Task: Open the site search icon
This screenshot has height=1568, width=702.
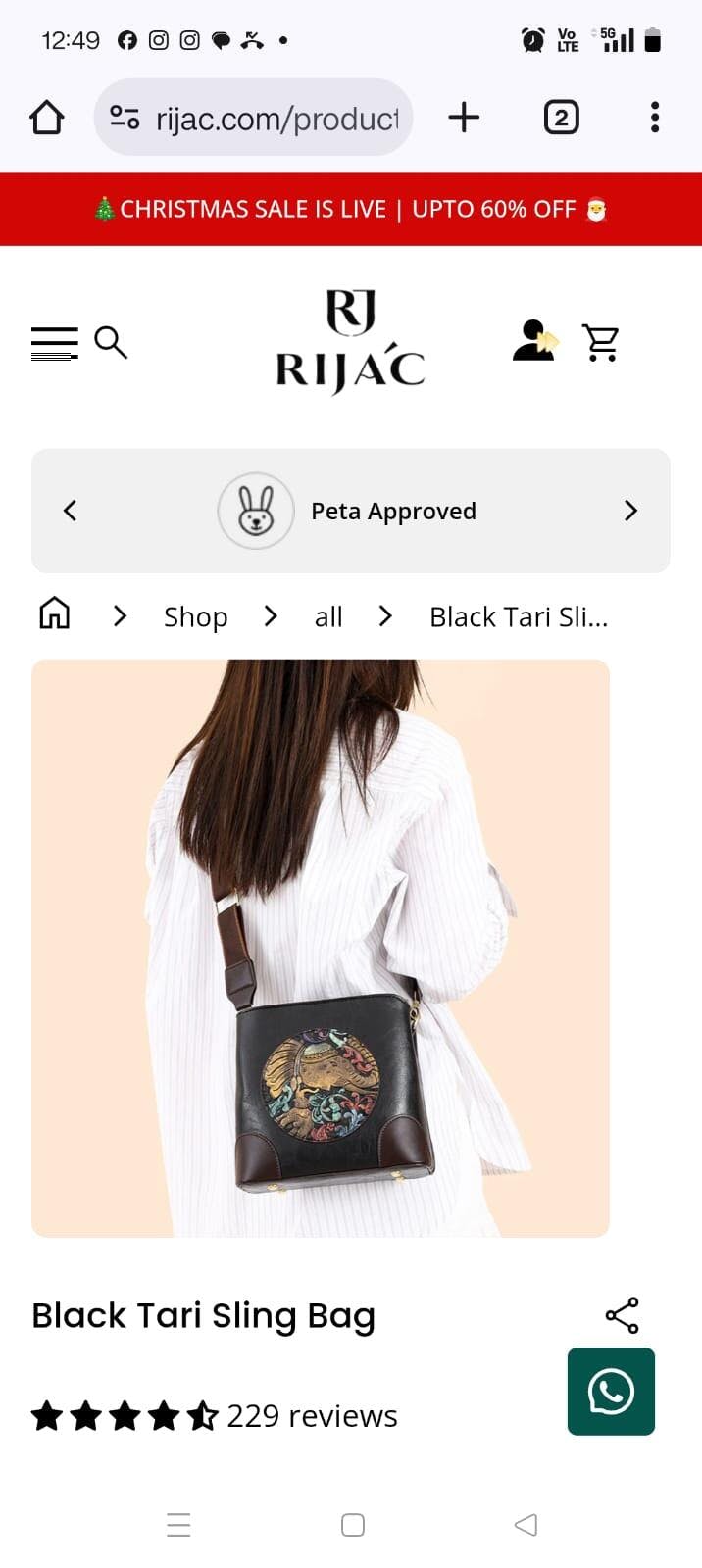Action: [x=111, y=342]
